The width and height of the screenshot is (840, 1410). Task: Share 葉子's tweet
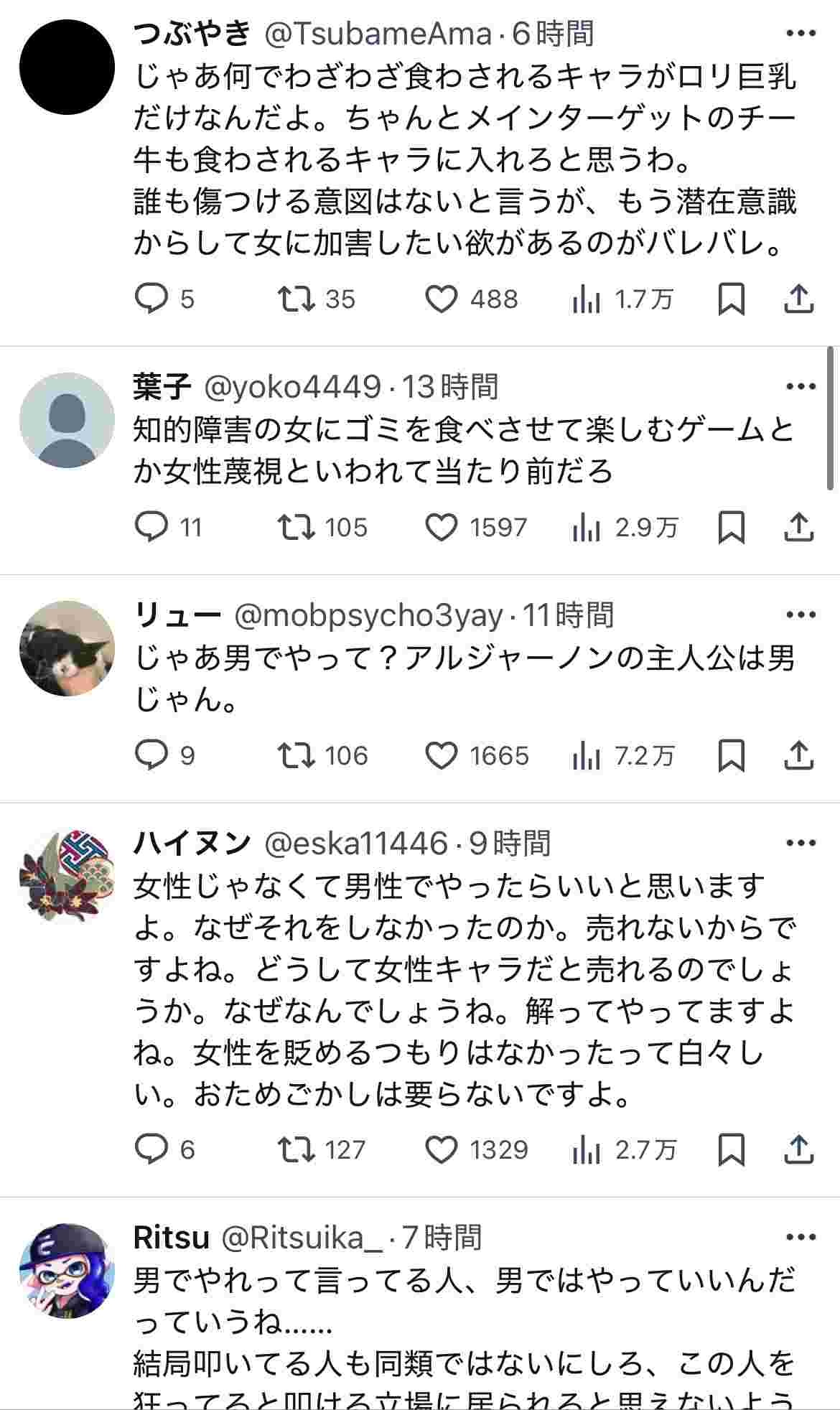[x=798, y=527]
